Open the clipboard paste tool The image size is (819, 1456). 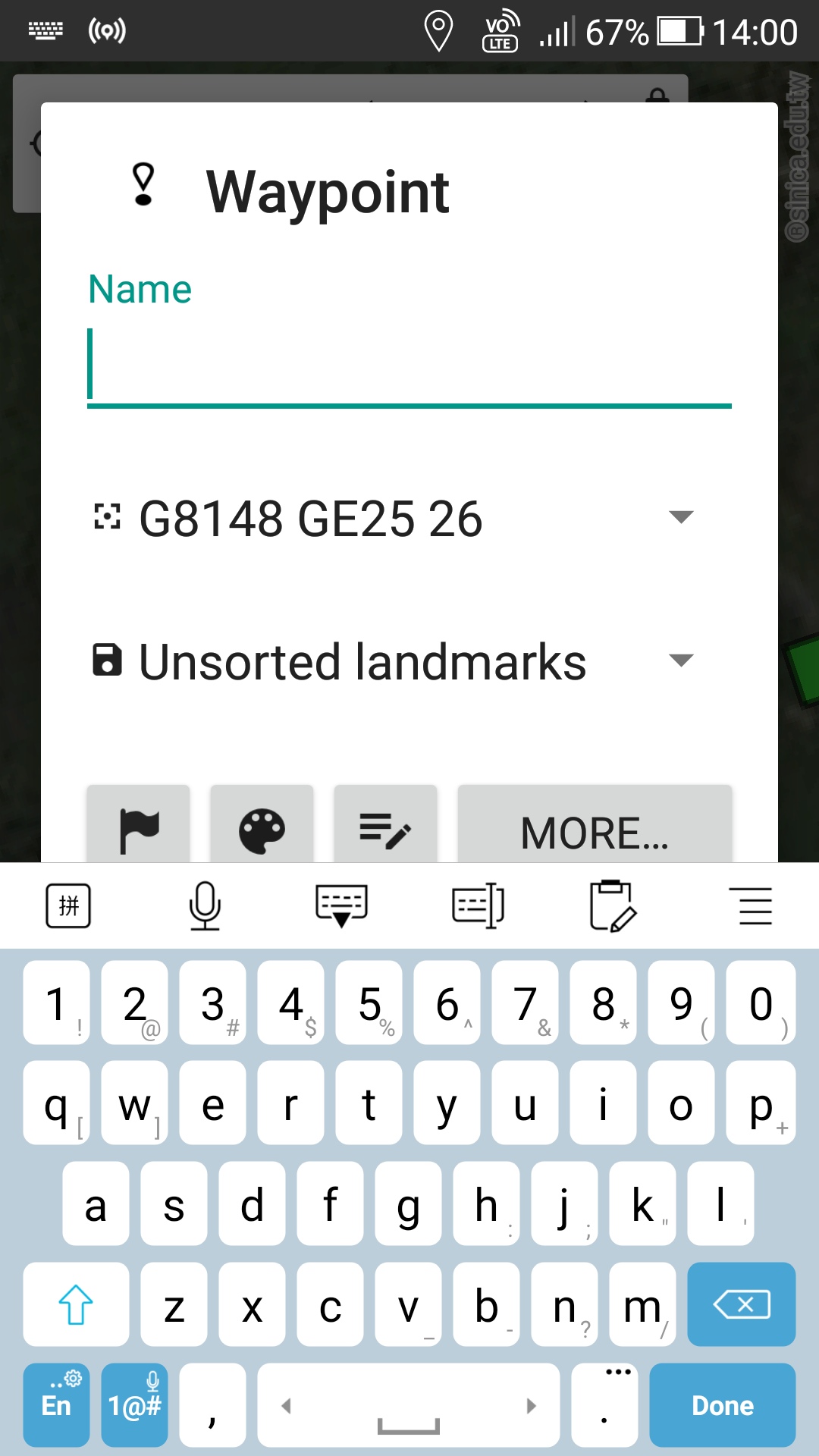(613, 905)
